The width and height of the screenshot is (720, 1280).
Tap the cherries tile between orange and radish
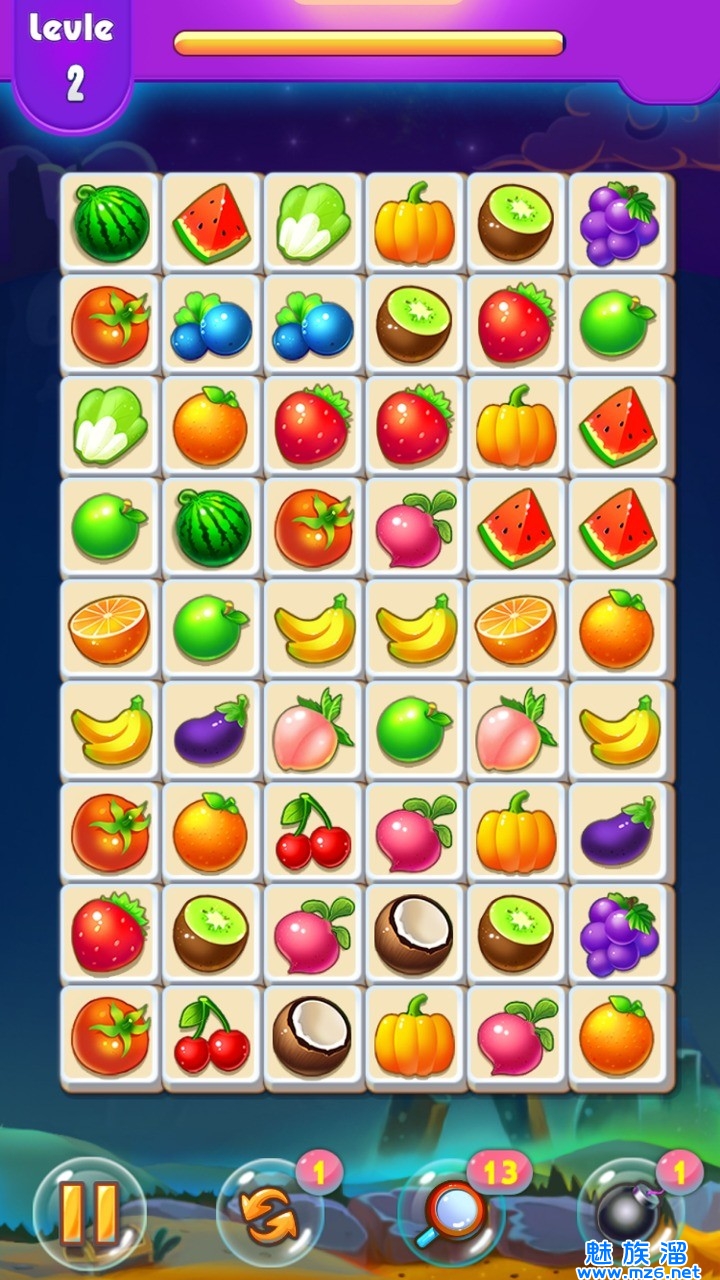pos(313,832)
